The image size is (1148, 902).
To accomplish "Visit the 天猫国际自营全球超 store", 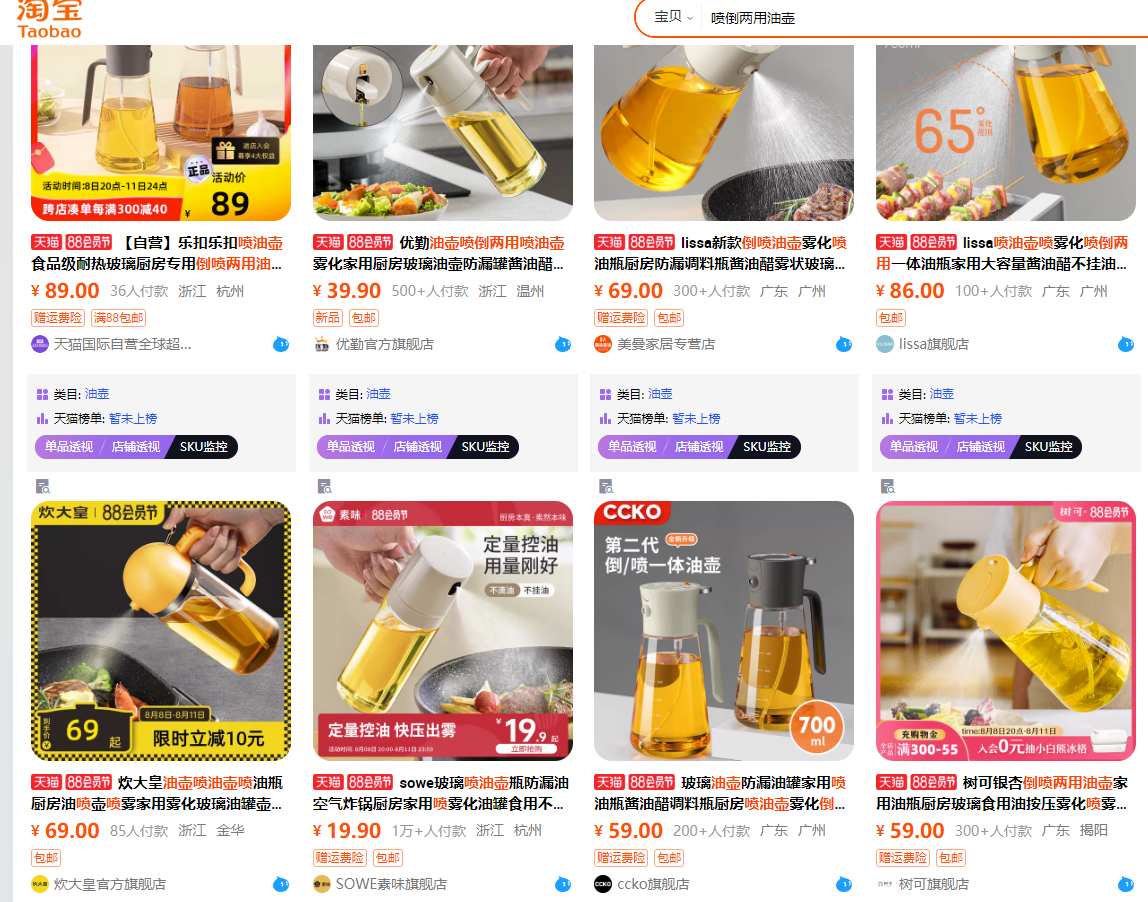I will 122,344.
